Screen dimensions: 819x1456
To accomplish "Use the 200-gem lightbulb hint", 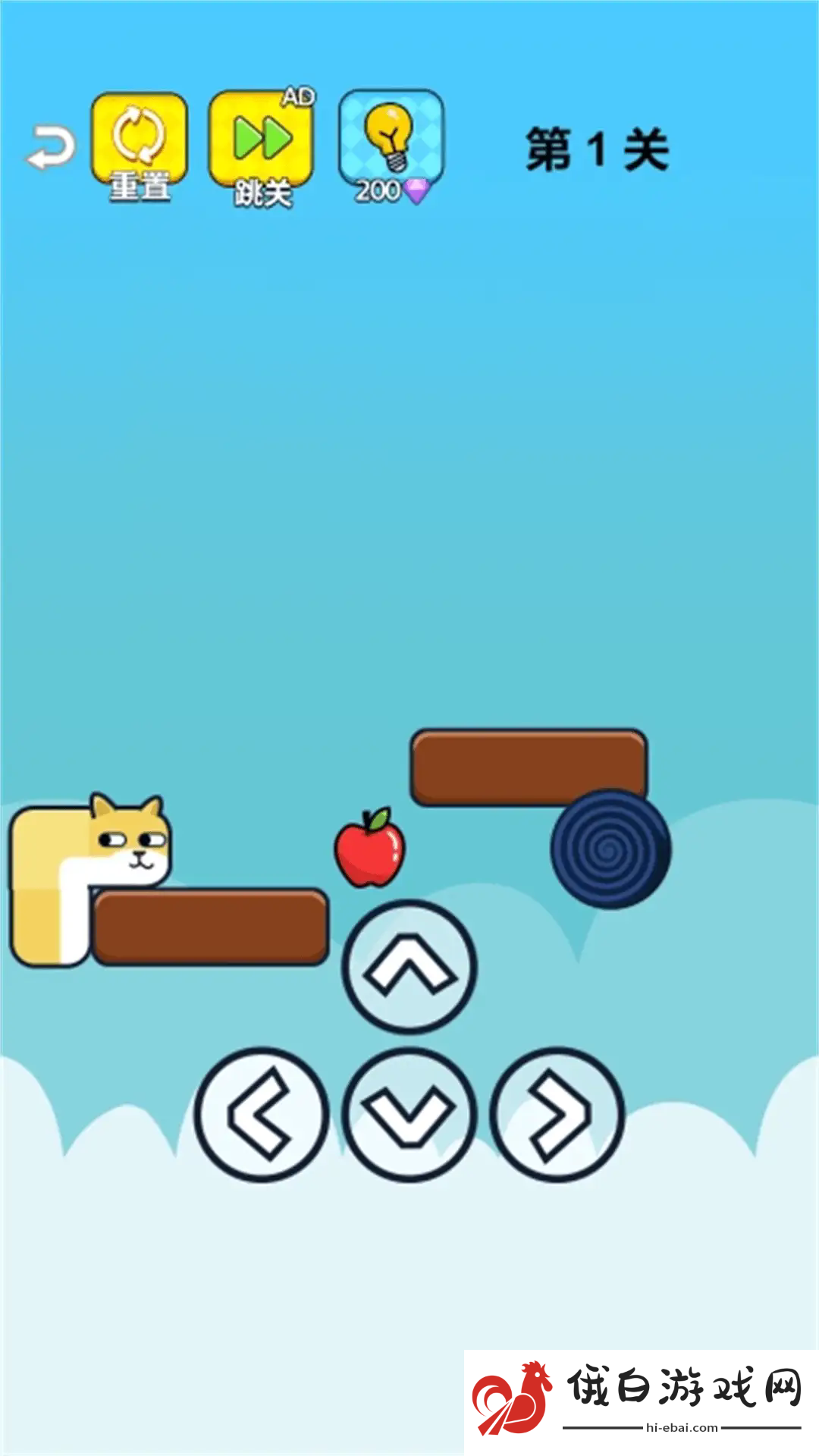I will coord(391,146).
